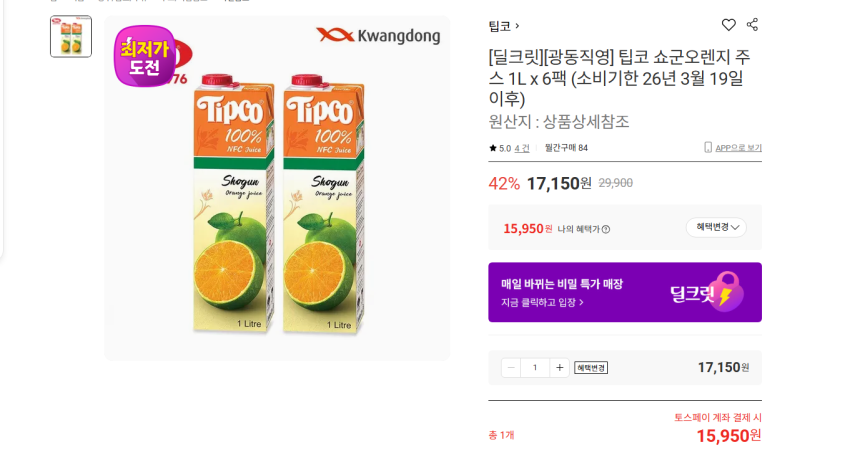Screen dimensions: 850x450
Task: Open the 딜크릿 secret deals banner
Action: [x=624, y=292]
